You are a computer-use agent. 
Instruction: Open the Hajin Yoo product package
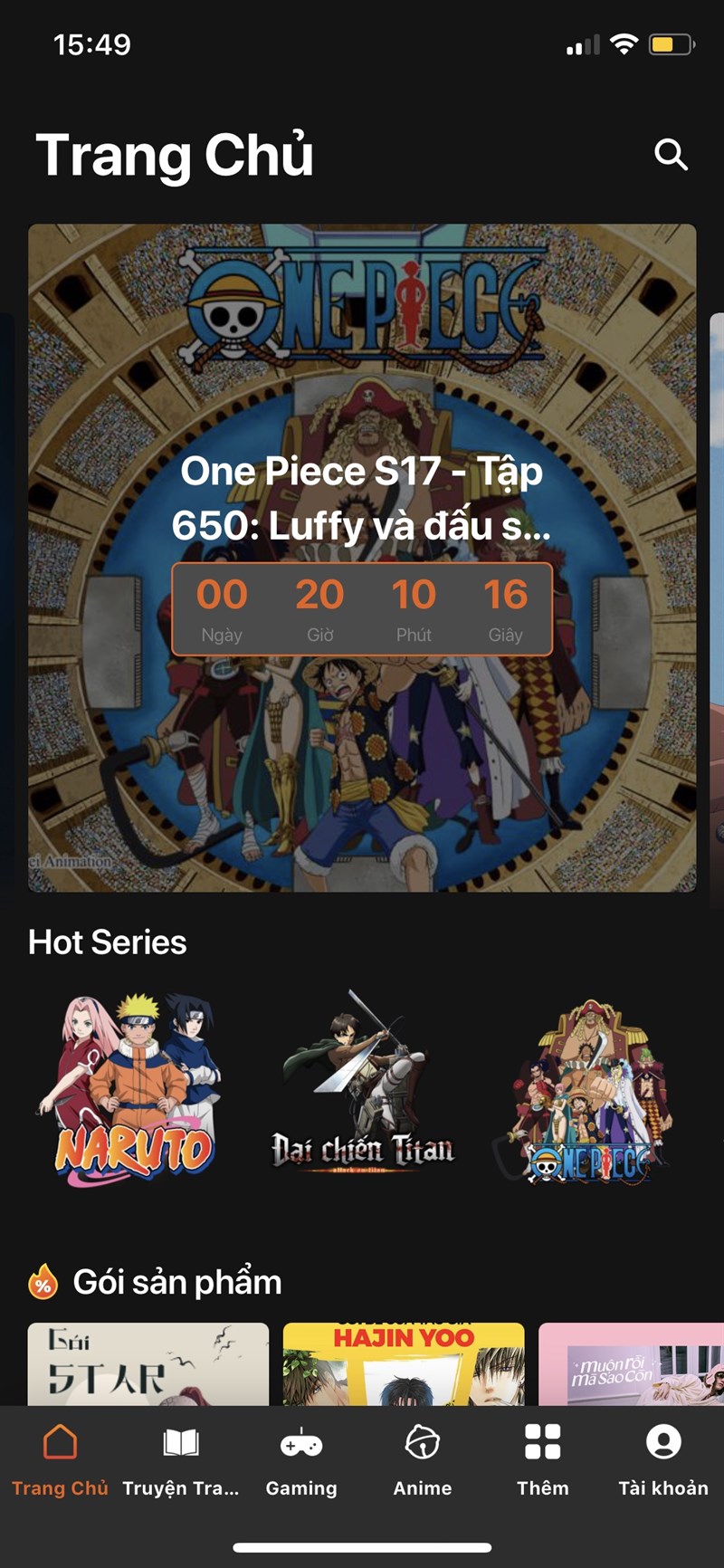404,1364
